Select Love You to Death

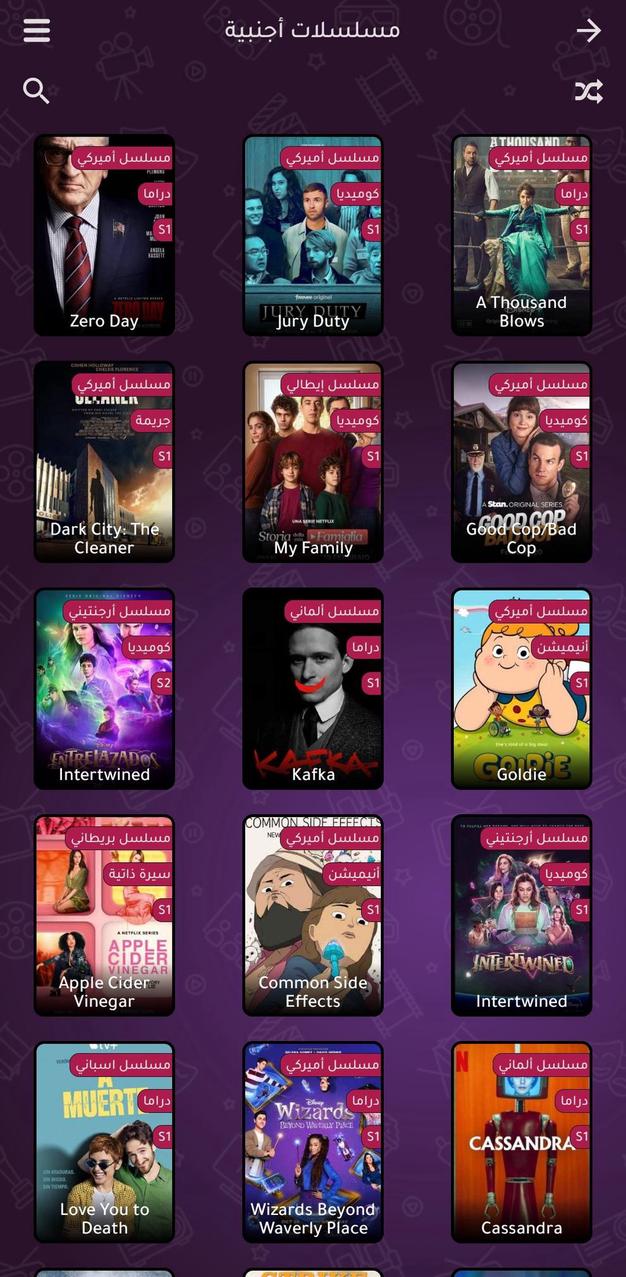104,1143
